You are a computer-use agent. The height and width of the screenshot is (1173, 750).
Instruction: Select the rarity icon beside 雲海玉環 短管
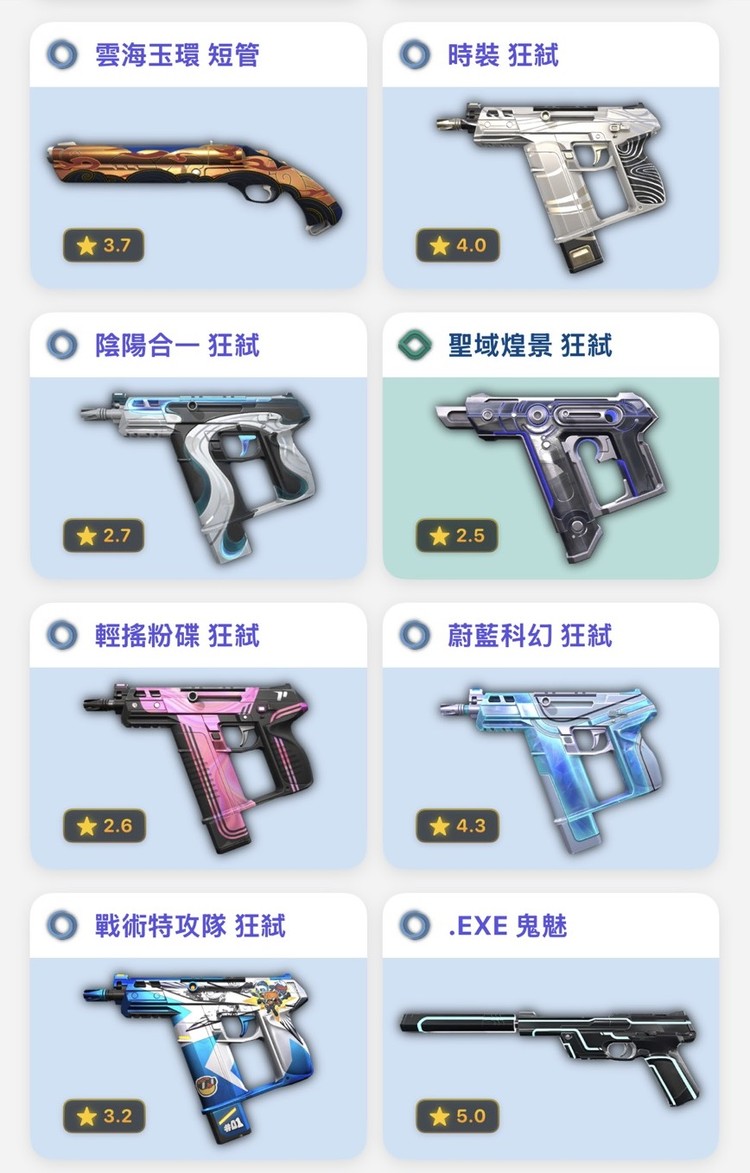point(64,55)
